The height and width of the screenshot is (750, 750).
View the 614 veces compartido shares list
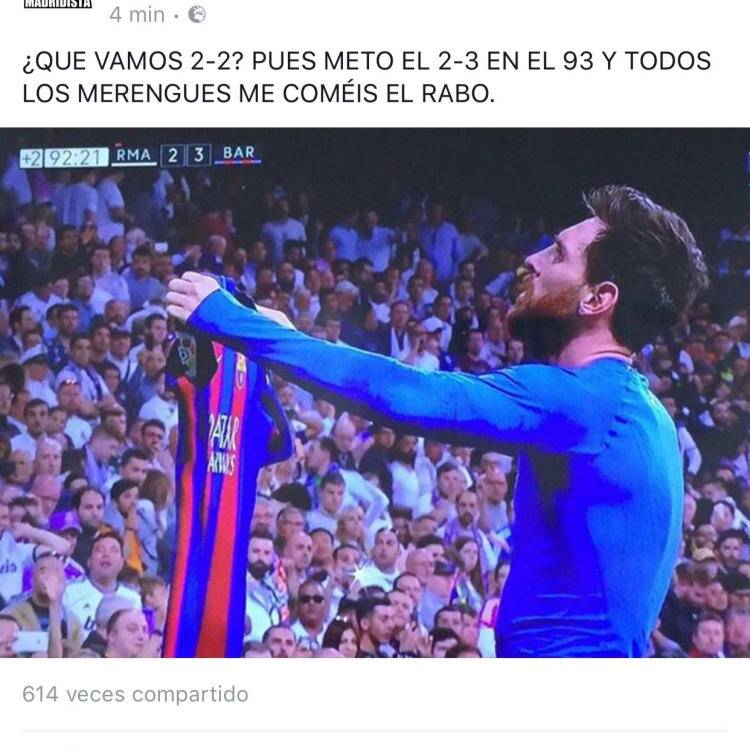pos(135,694)
